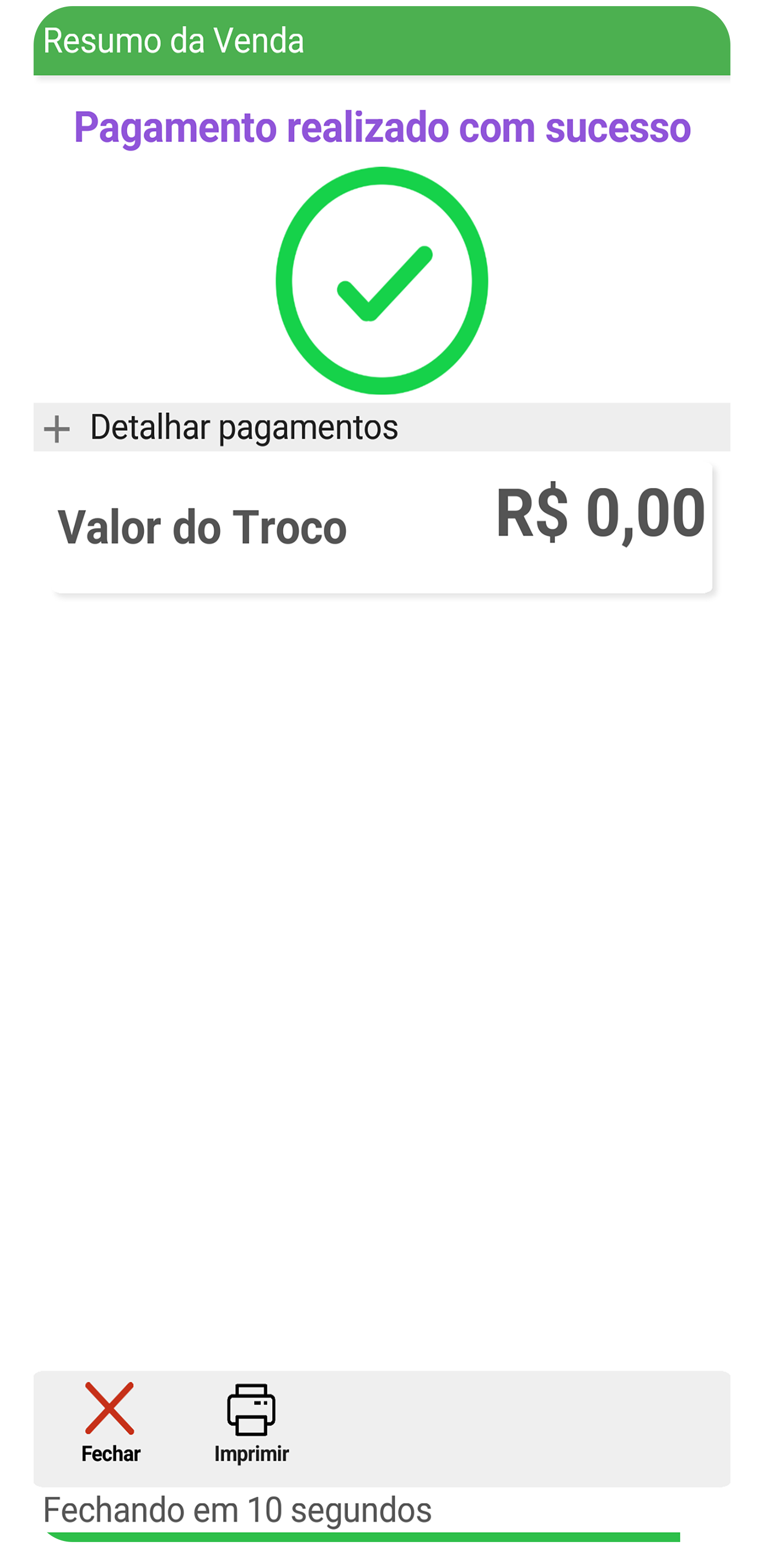Viewport: 763px width, 1568px height.
Task: Close the sale summary with Fechar
Action: tap(110, 1422)
